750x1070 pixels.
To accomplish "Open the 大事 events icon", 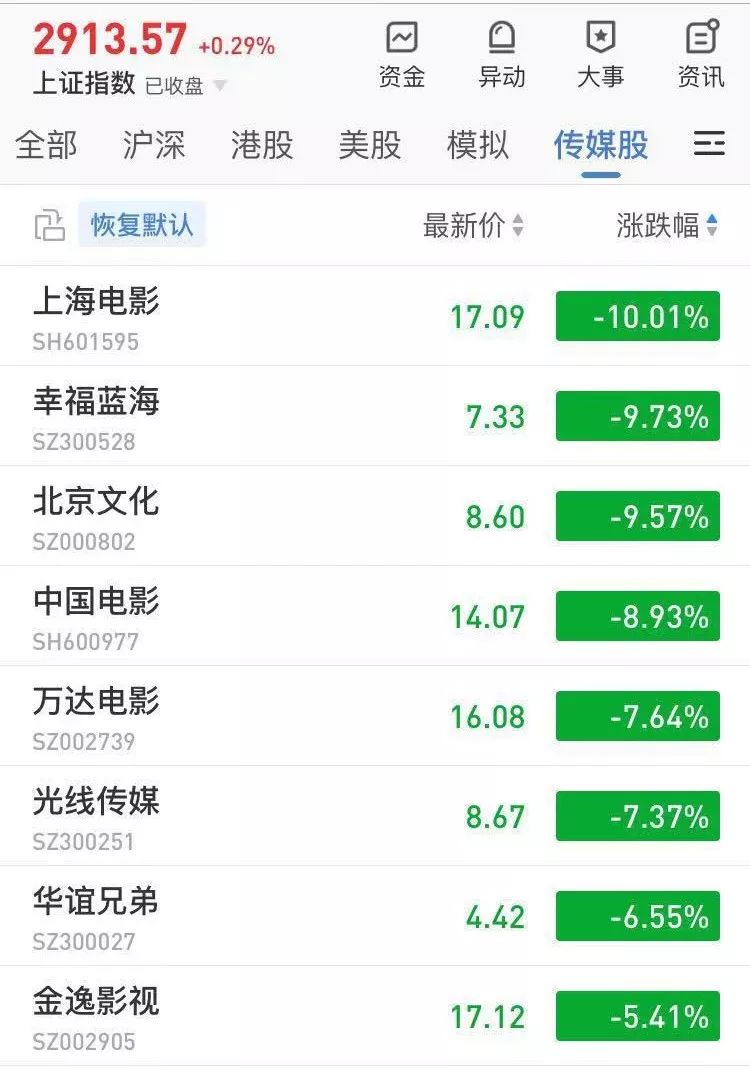I will pos(601,56).
